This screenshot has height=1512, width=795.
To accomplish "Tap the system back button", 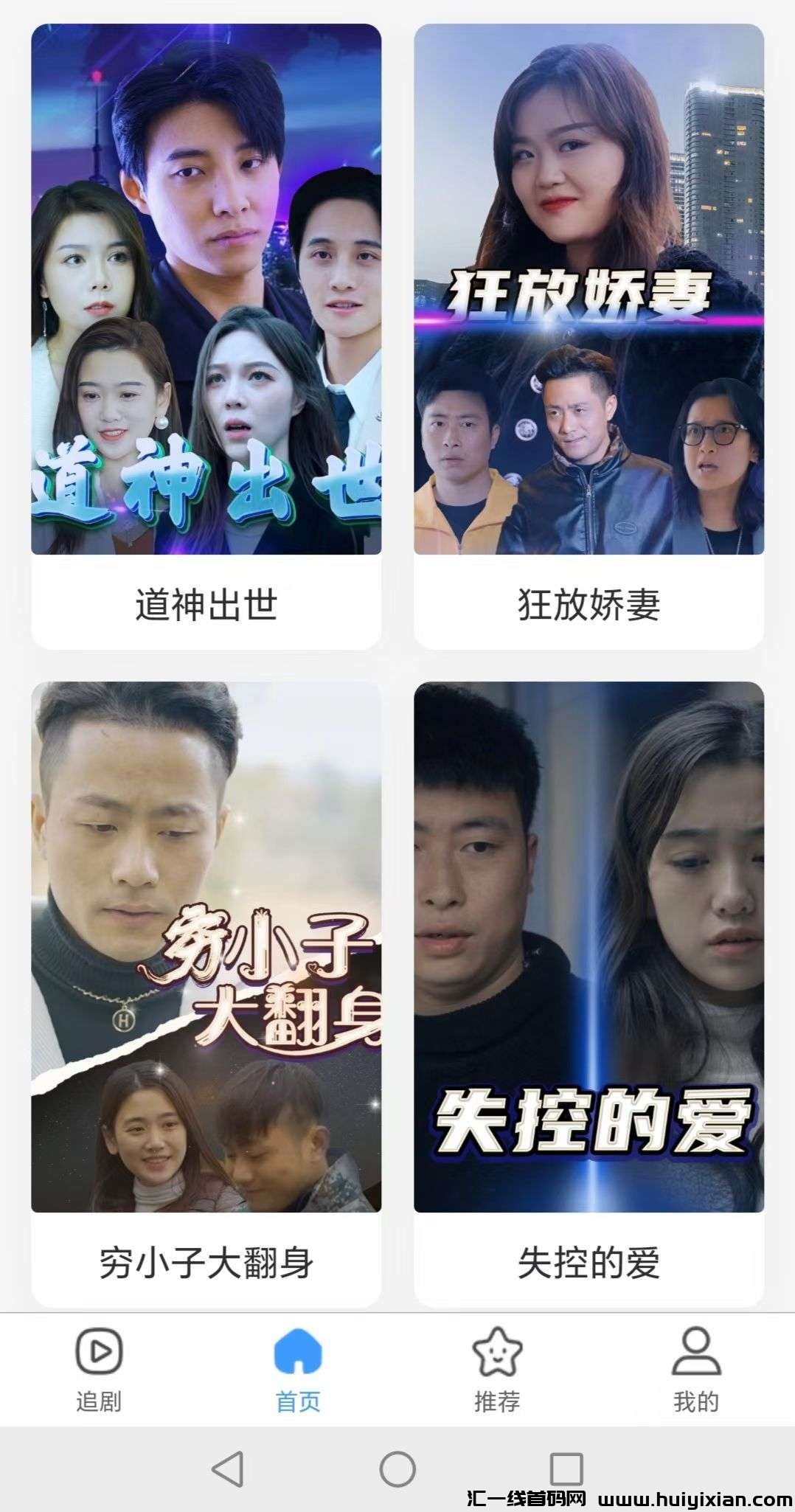I will click(228, 1469).
